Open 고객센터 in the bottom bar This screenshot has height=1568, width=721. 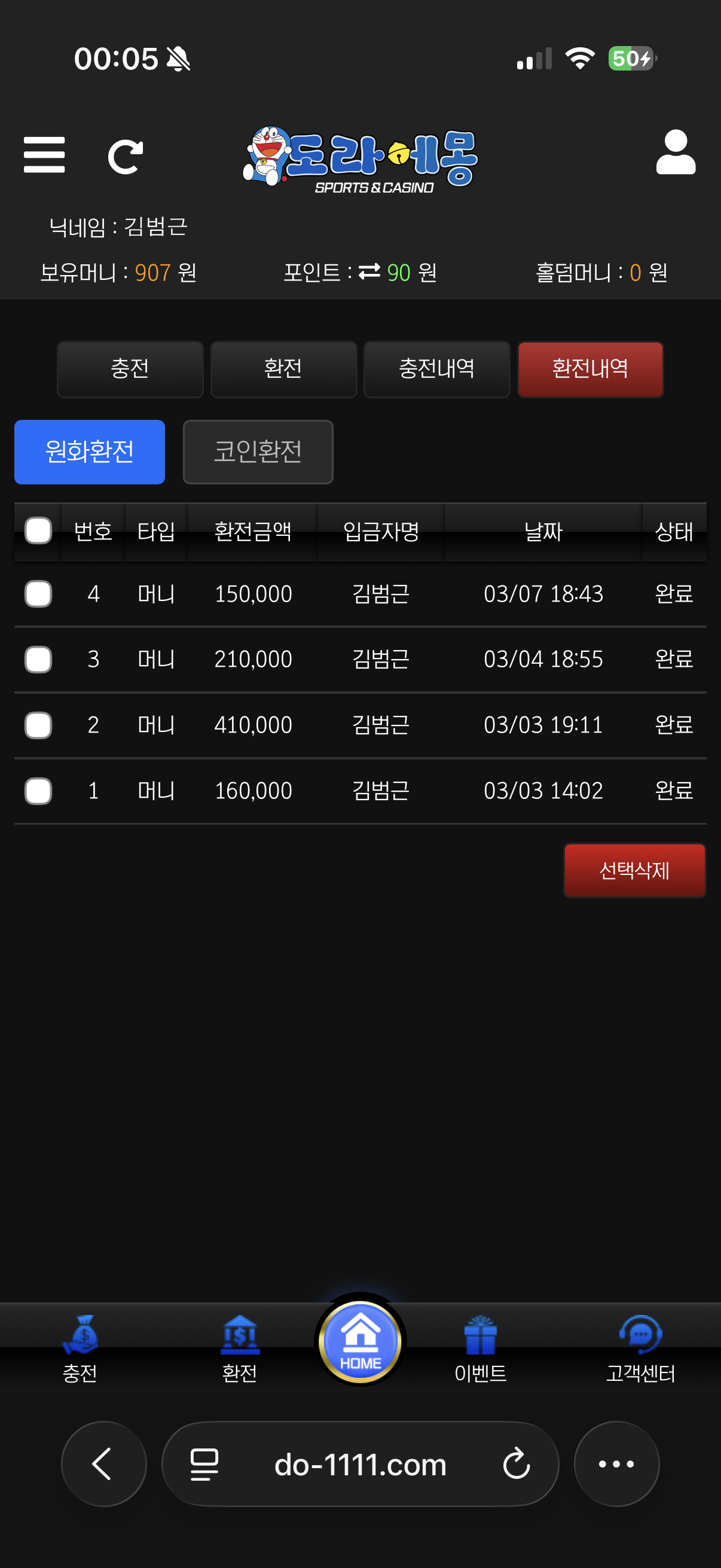tap(640, 1349)
